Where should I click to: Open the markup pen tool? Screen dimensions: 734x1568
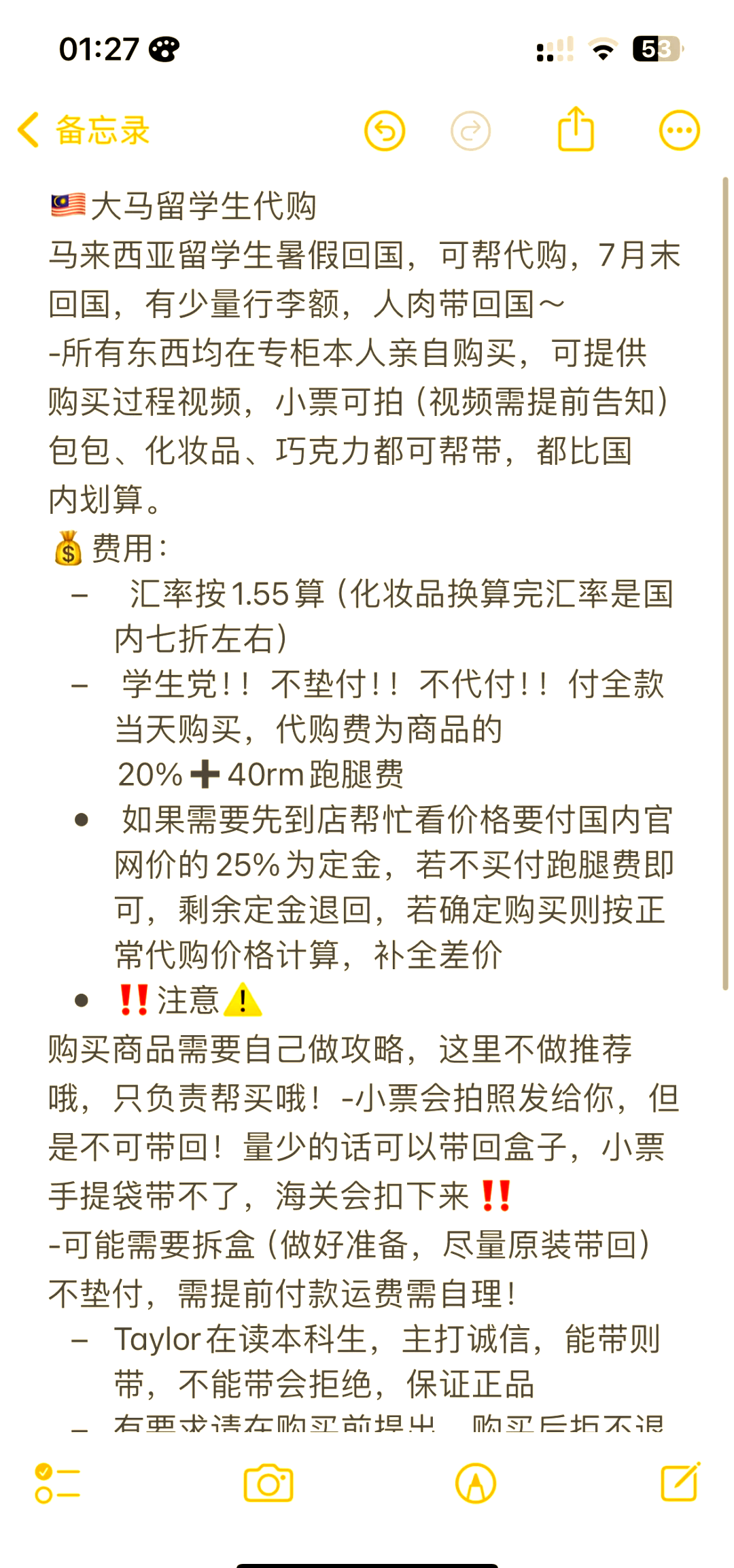pyautogui.click(x=476, y=1483)
